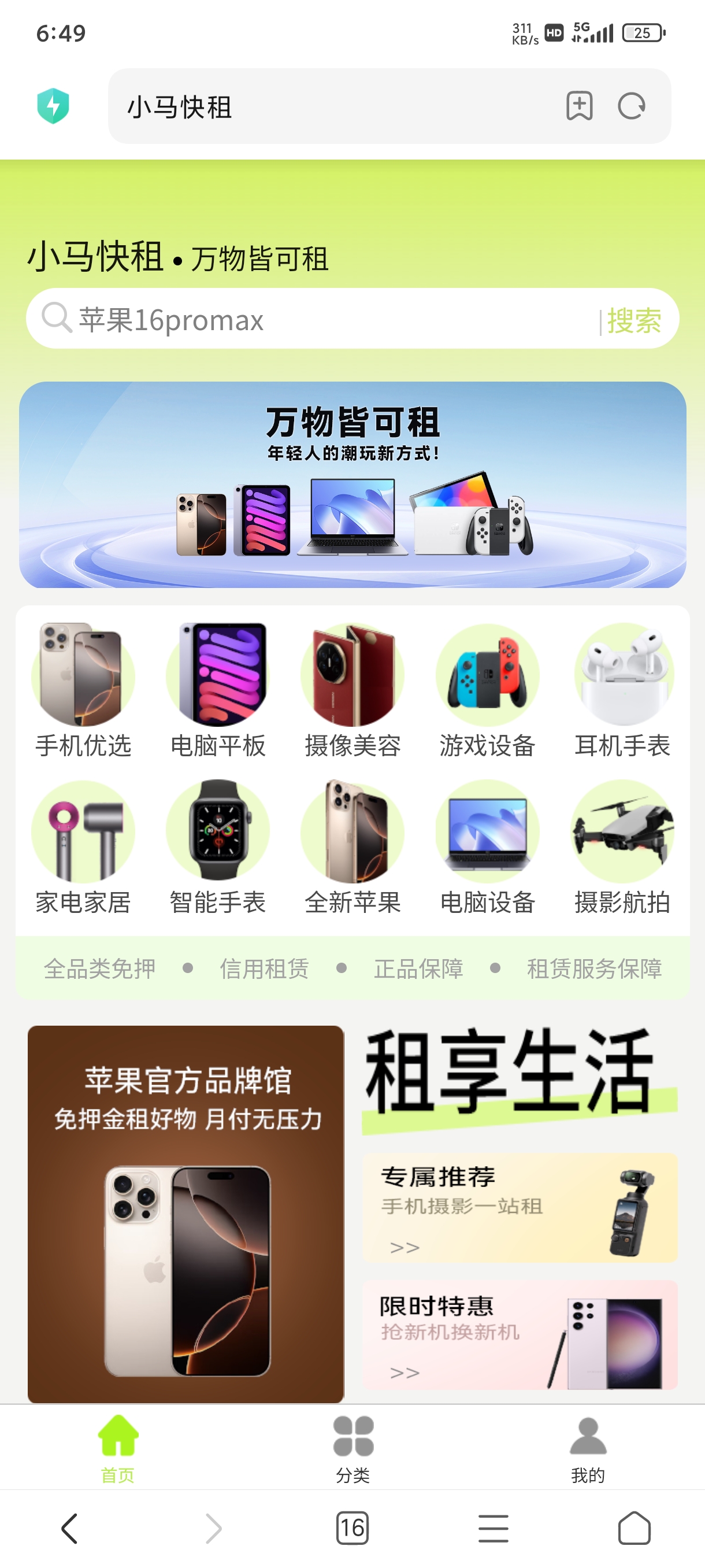Tap the bookmark add icon in address bar
This screenshot has width=705, height=1568.
point(579,106)
